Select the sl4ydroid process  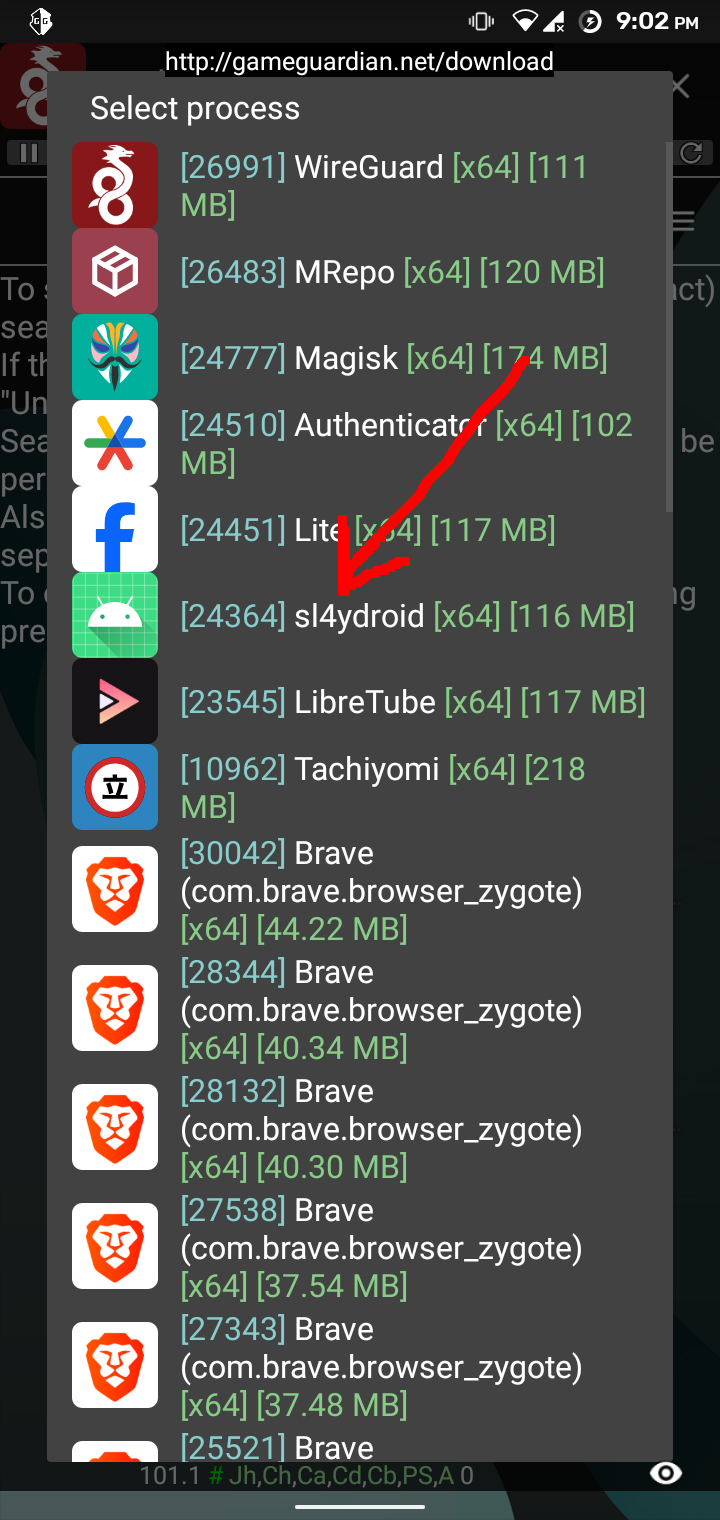(x=360, y=615)
